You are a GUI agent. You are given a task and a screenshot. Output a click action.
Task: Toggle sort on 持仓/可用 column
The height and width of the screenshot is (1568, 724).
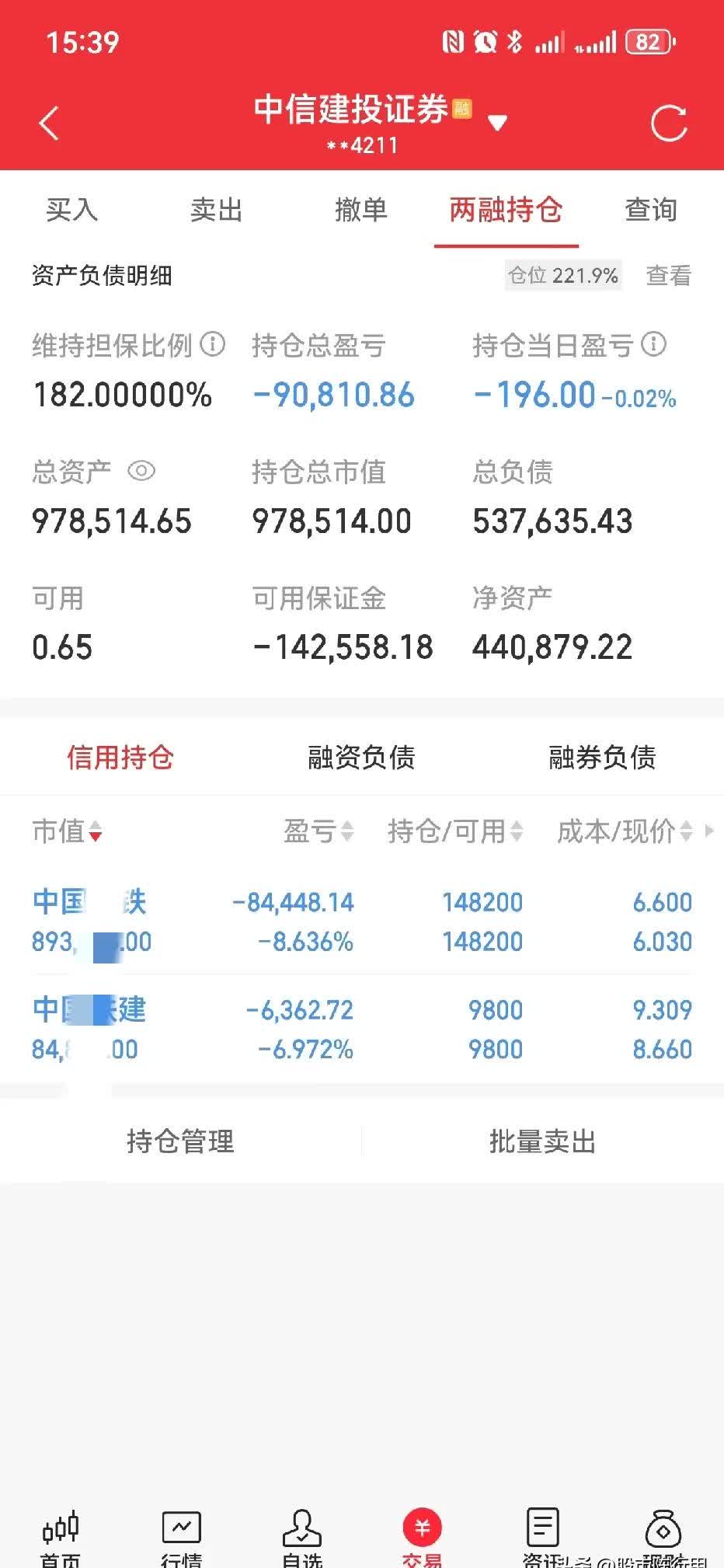517,831
